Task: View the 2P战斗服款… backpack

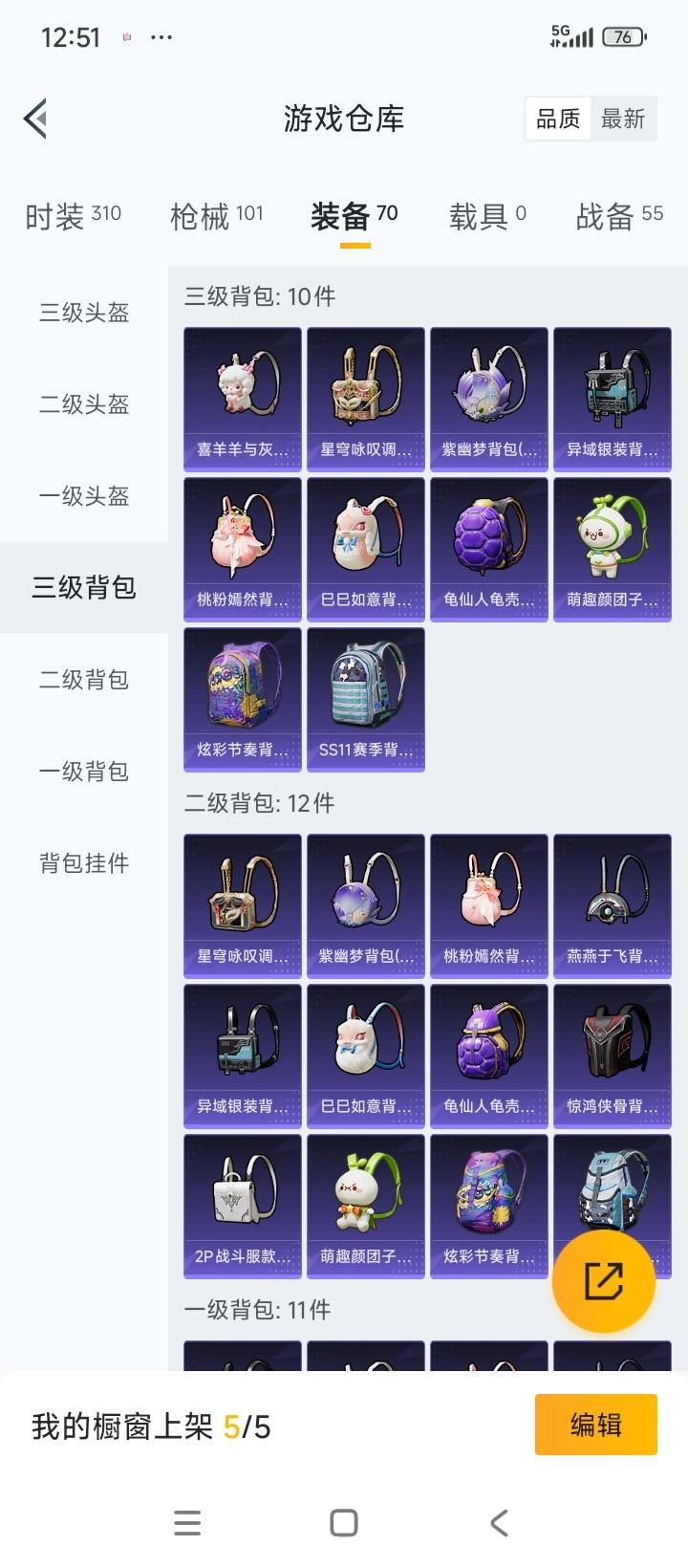Action: click(x=243, y=1206)
